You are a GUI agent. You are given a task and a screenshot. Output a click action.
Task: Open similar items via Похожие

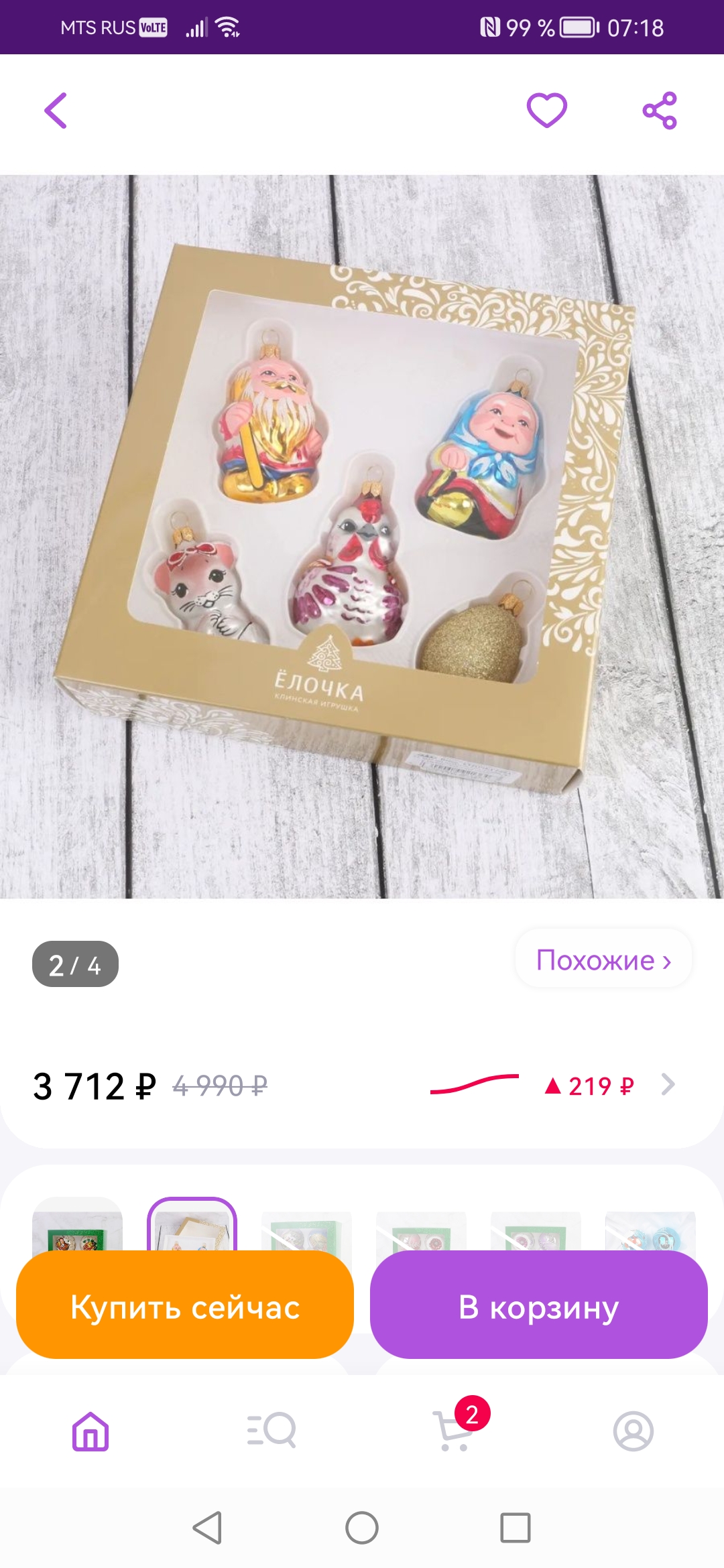point(603,960)
